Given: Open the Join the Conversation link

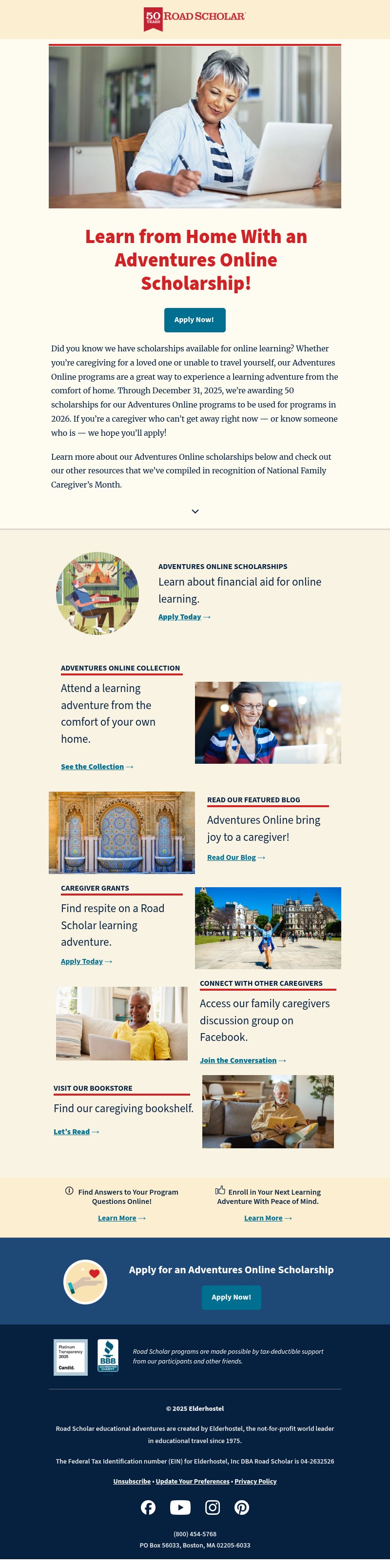Looking at the screenshot, I should 238,1061.
